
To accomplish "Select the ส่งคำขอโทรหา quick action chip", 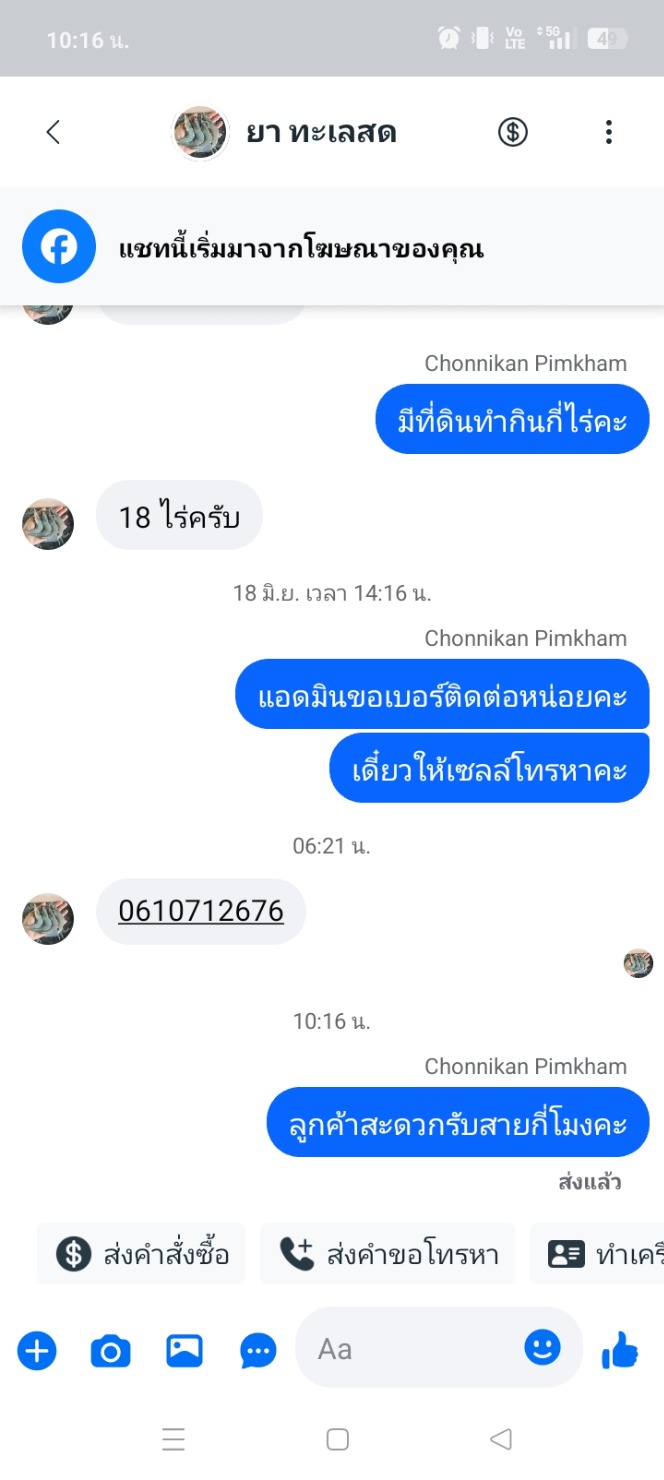I will 388,1253.
